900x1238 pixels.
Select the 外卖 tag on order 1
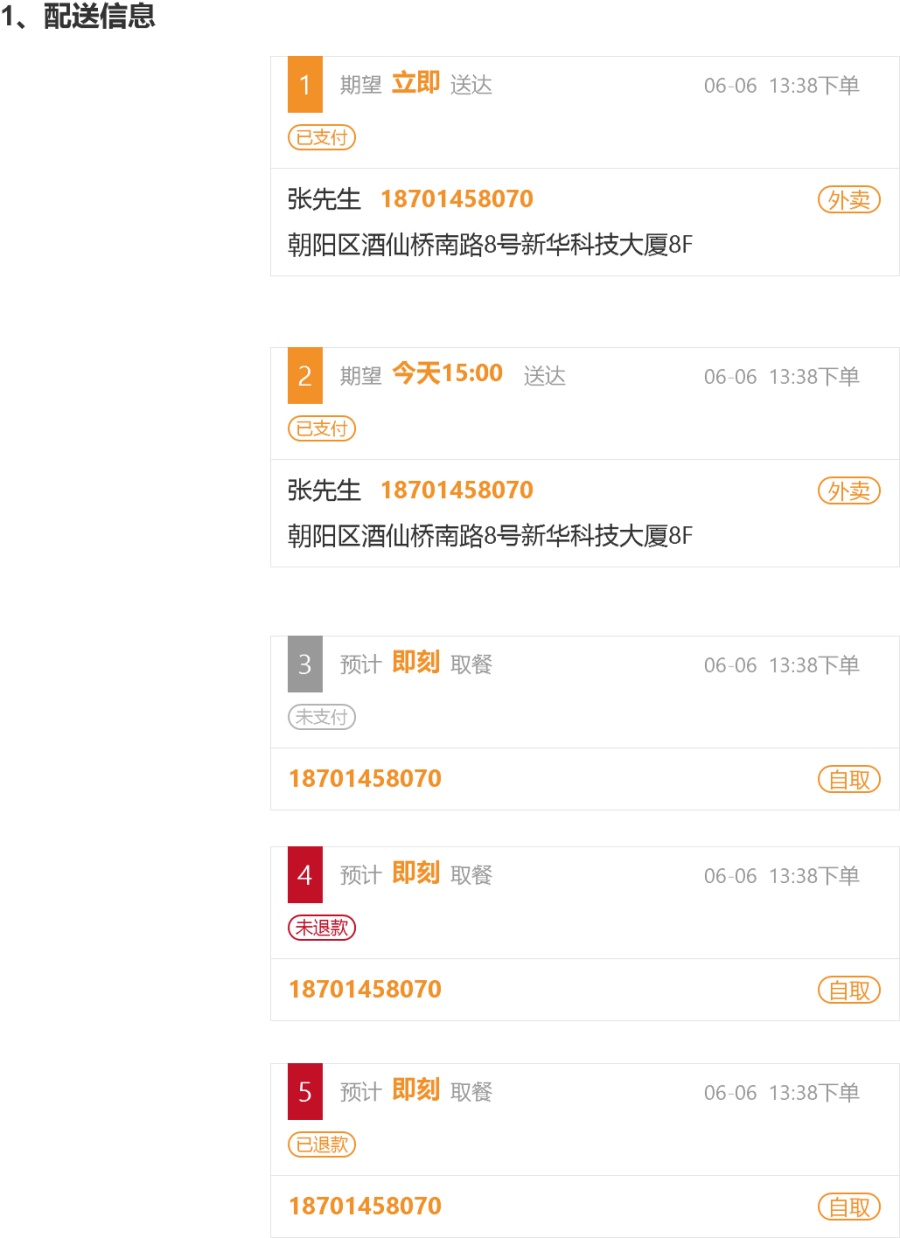point(849,200)
